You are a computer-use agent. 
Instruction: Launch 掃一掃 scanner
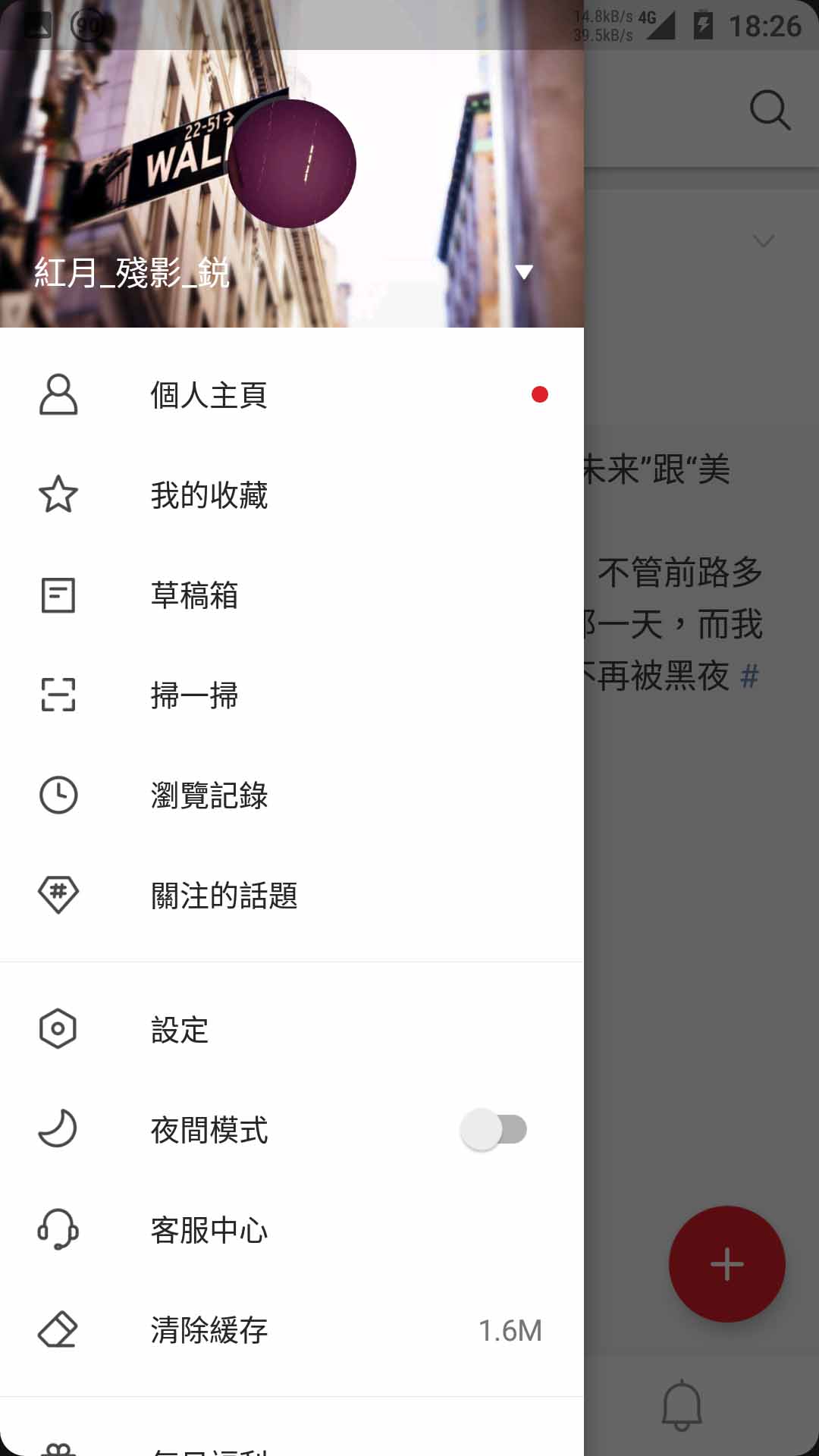[x=194, y=695]
